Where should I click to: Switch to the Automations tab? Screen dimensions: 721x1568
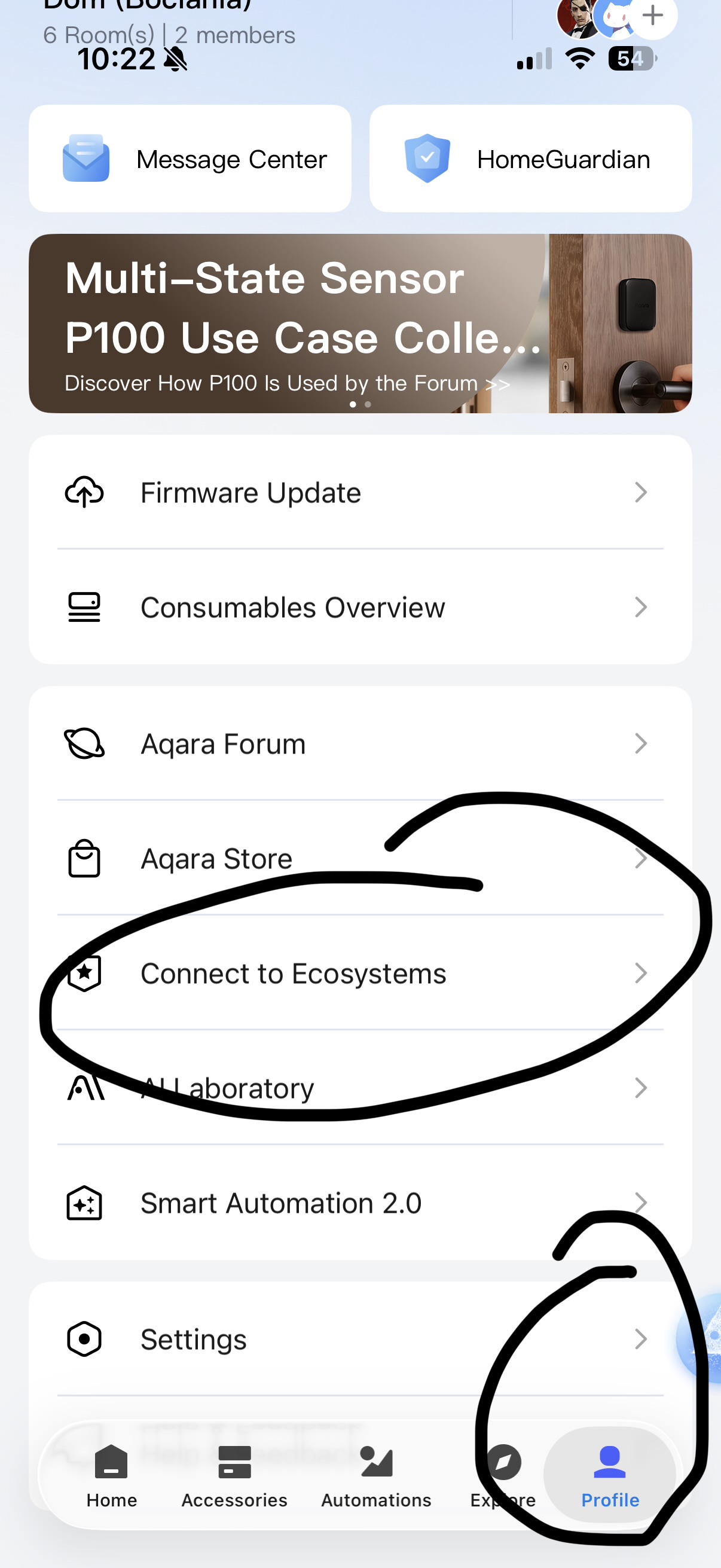click(x=376, y=1474)
